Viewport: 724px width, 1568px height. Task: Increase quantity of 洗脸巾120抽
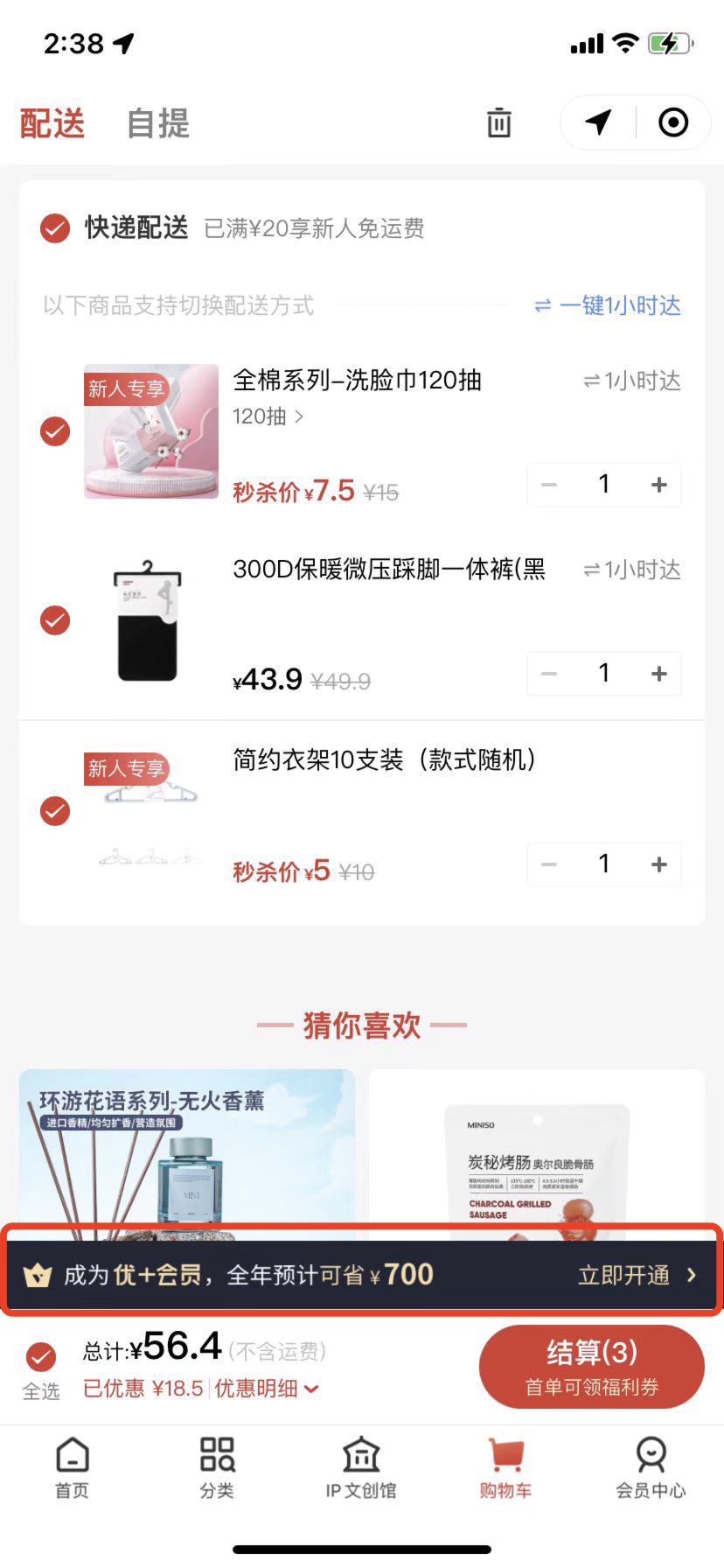659,485
